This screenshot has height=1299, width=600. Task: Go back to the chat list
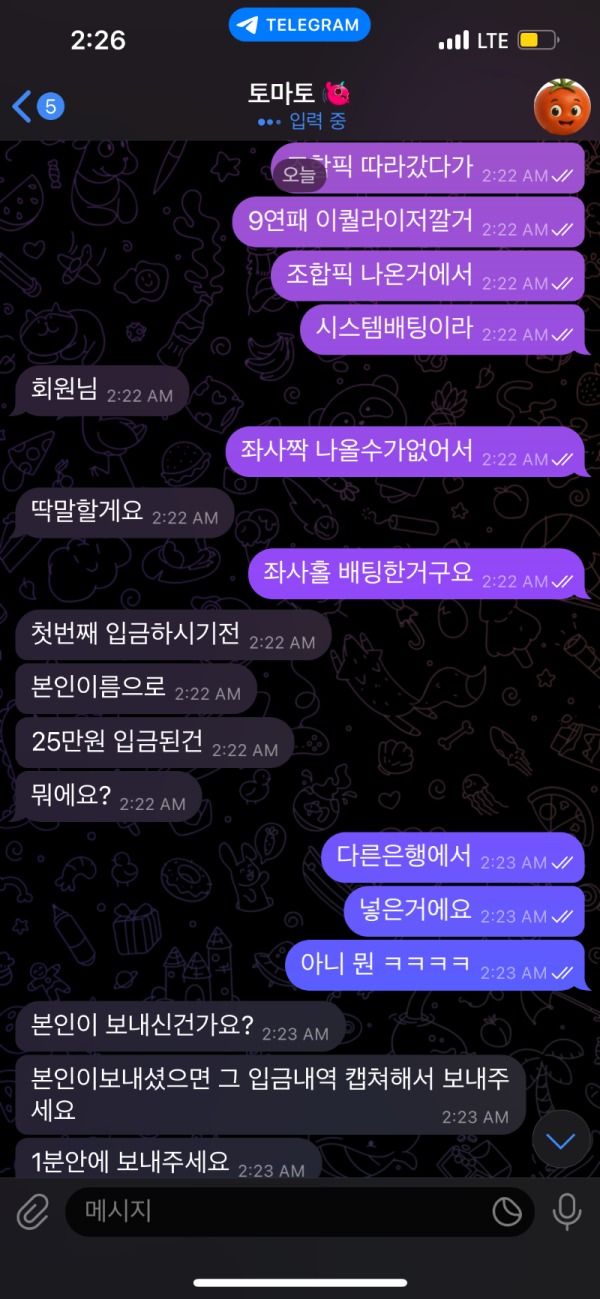(x=37, y=105)
